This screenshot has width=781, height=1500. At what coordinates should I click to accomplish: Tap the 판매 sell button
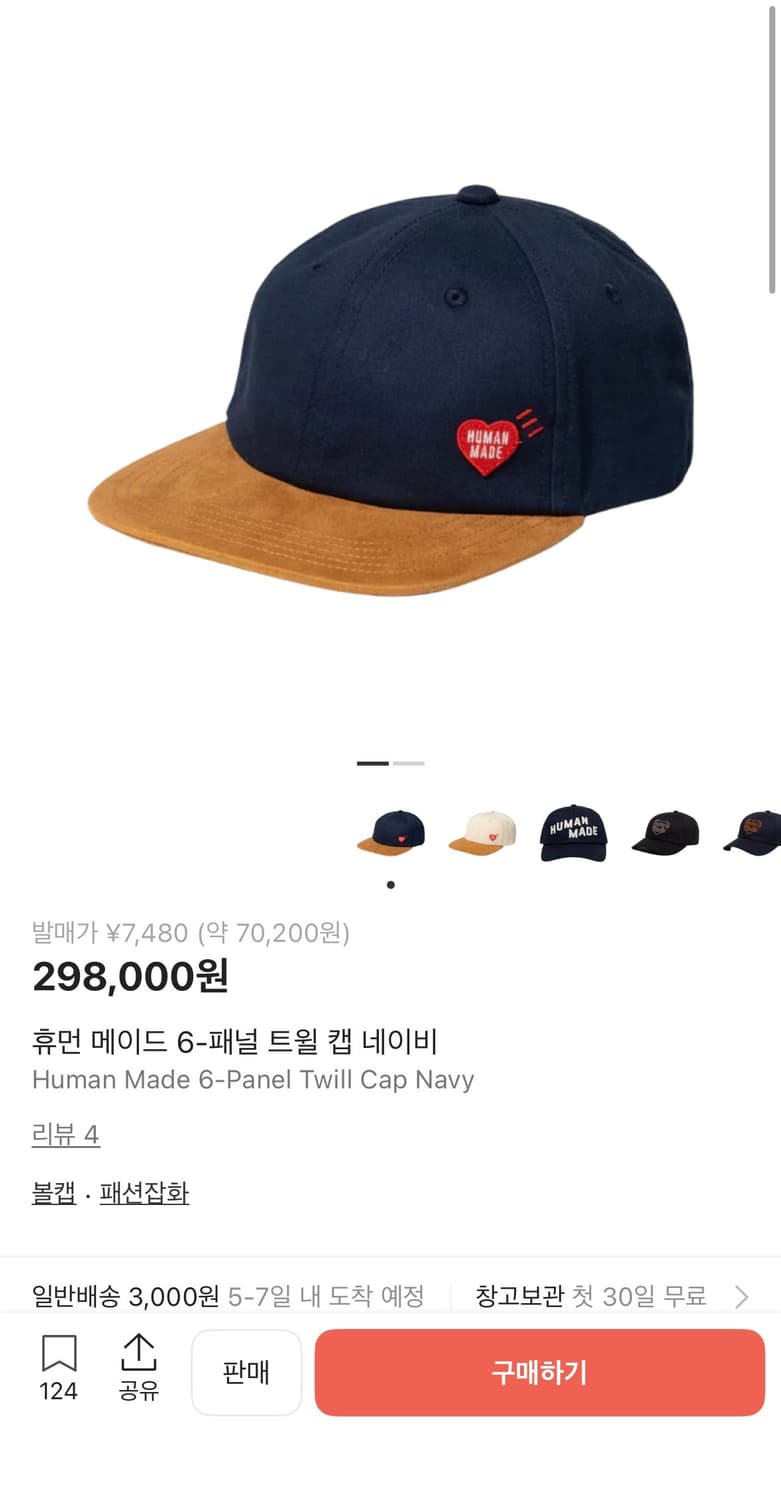[x=246, y=1371]
